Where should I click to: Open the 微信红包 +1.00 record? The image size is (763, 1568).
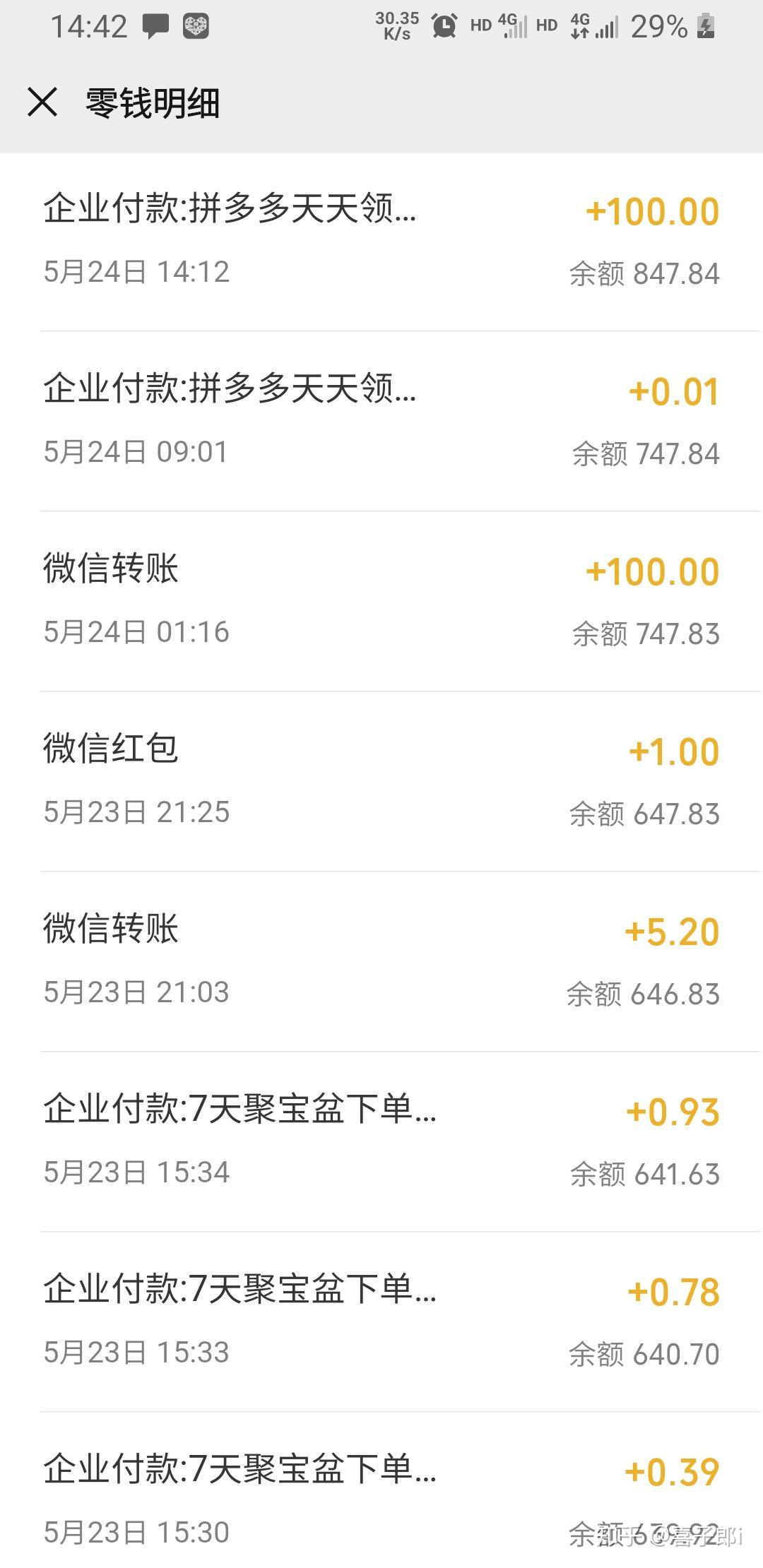[381, 780]
